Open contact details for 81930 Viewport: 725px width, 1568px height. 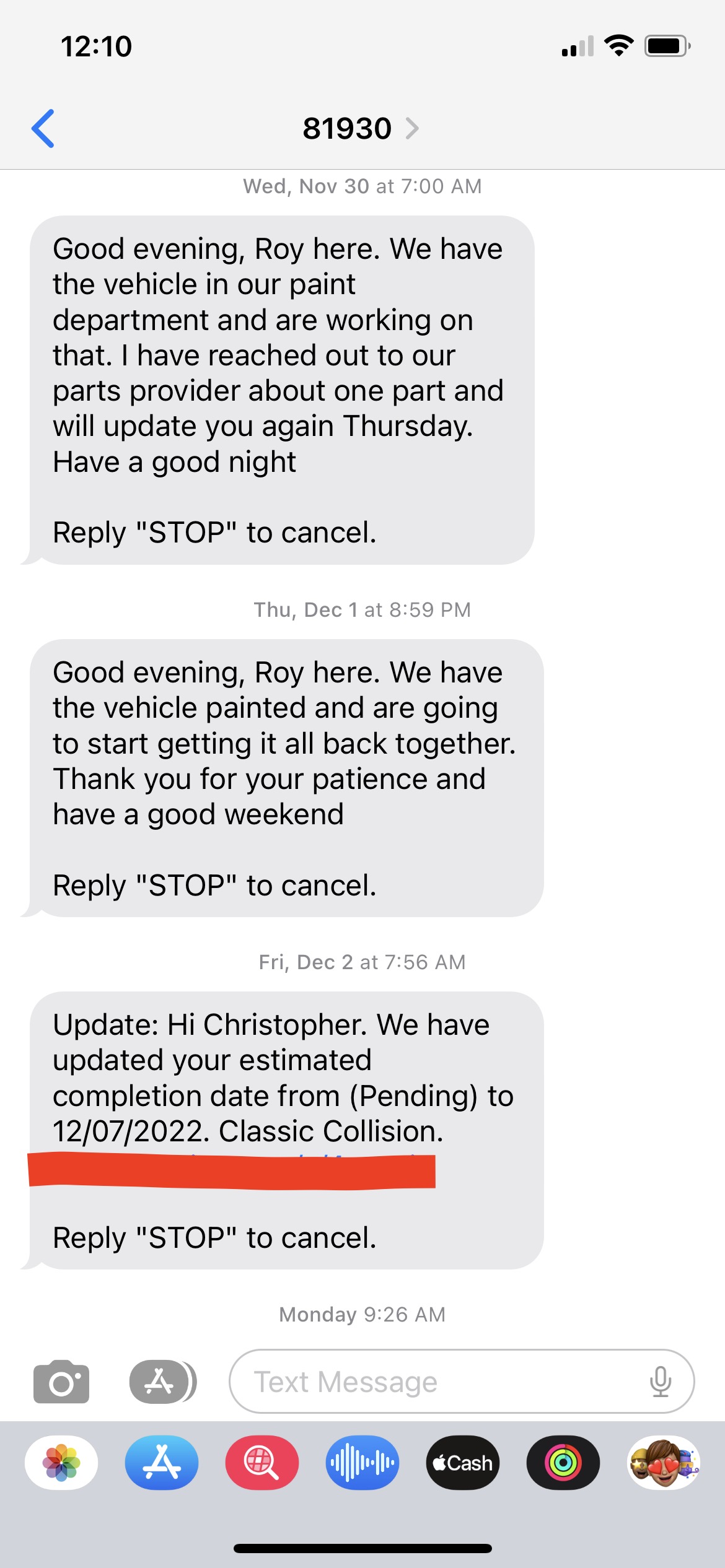pyautogui.click(x=361, y=129)
